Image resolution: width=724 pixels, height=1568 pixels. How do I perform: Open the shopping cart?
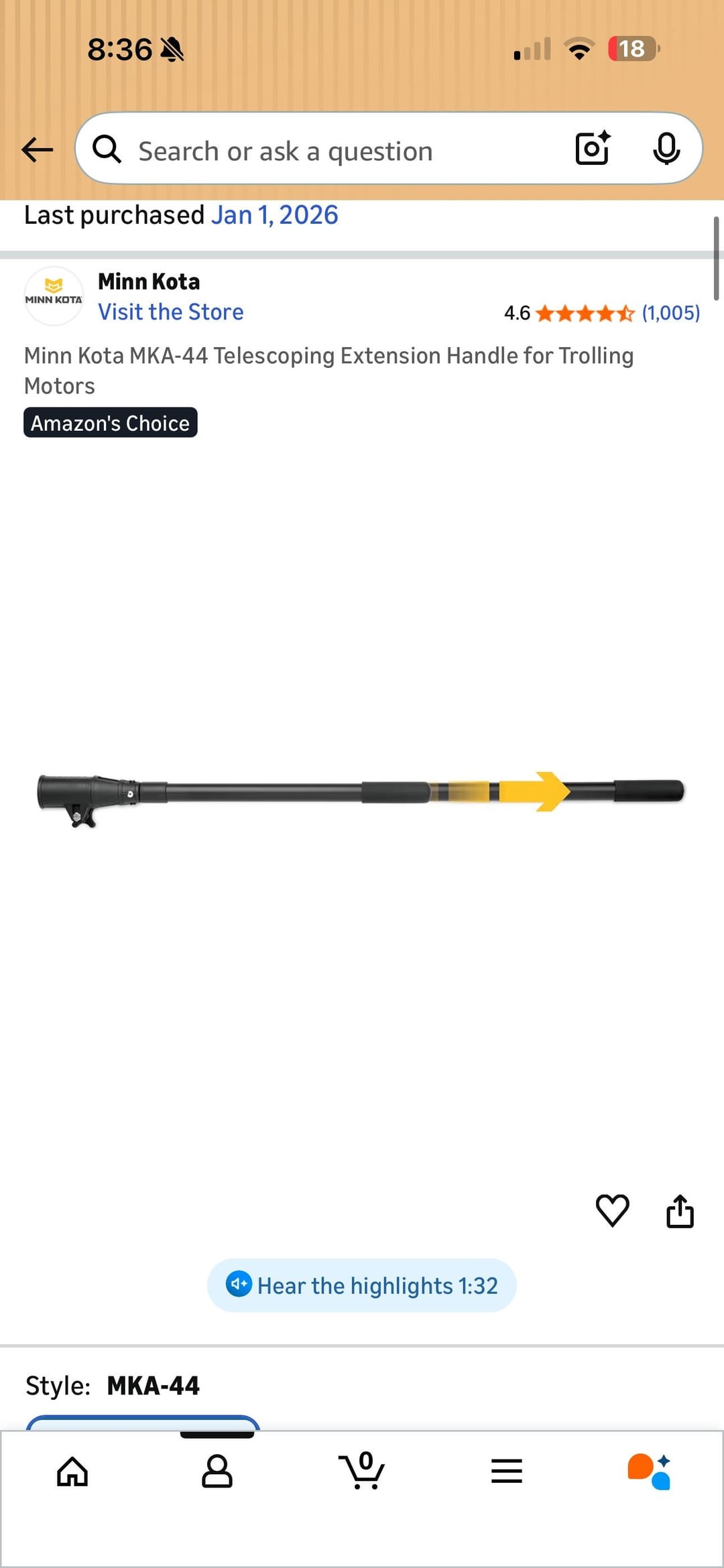tap(362, 1472)
